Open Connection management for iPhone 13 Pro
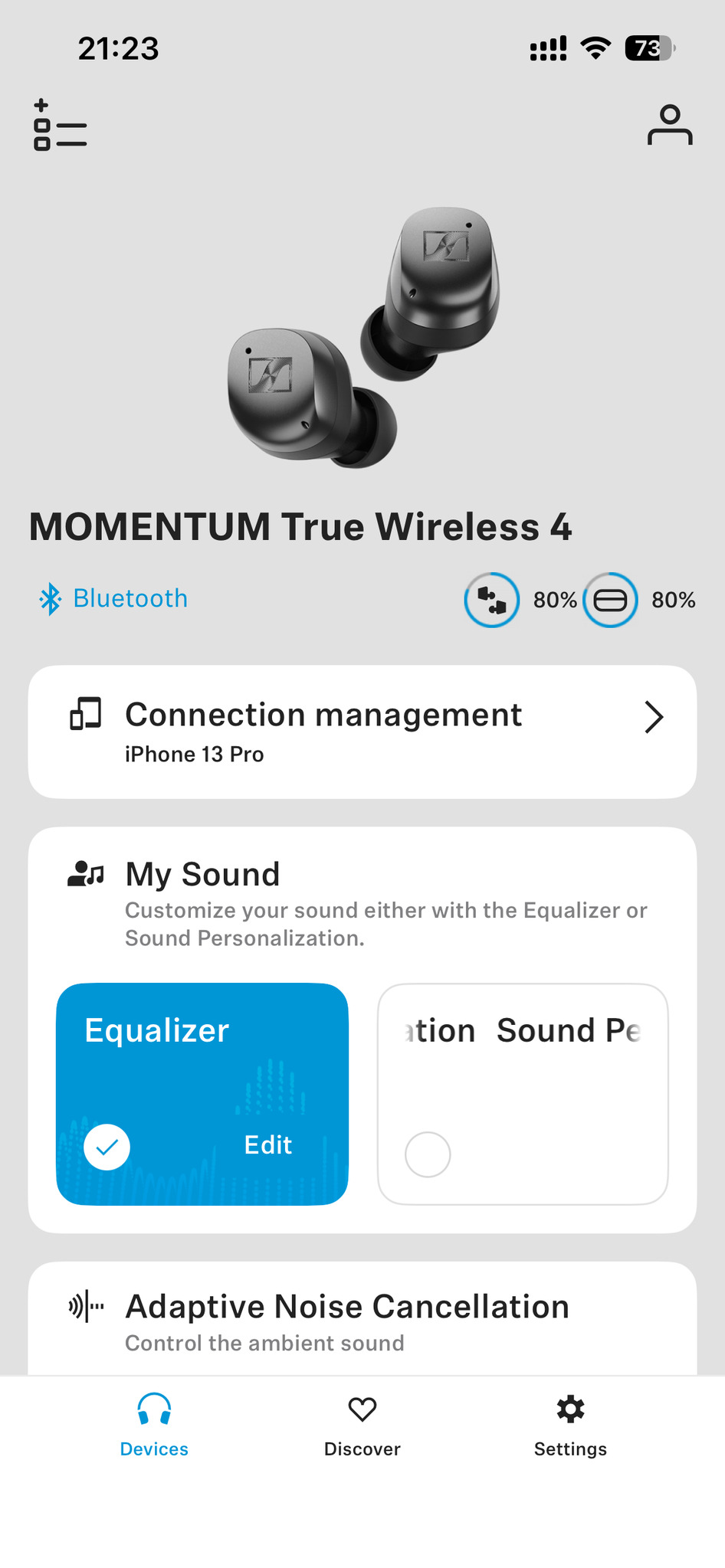 [x=362, y=732]
